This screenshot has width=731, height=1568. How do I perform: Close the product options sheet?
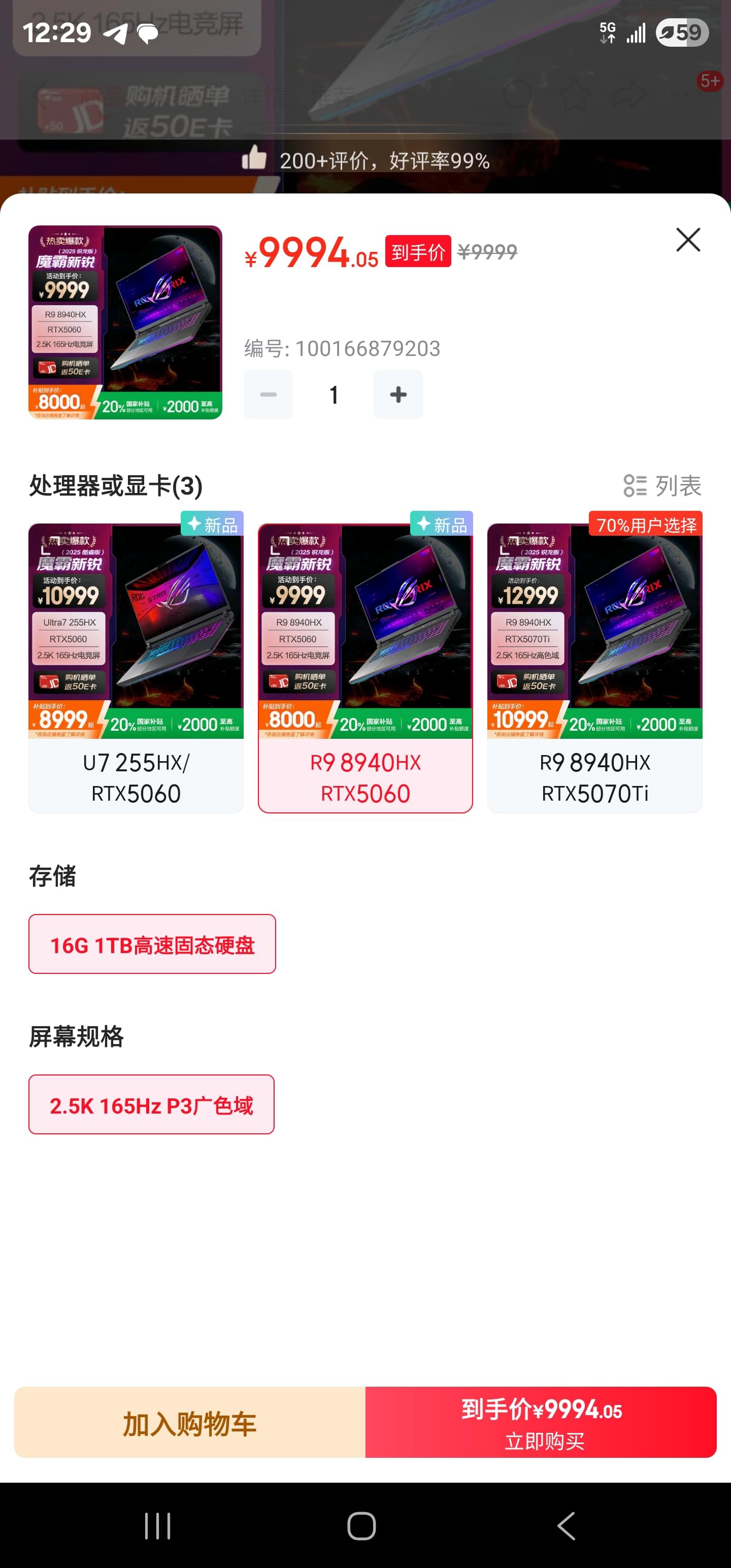[x=688, y=240]
